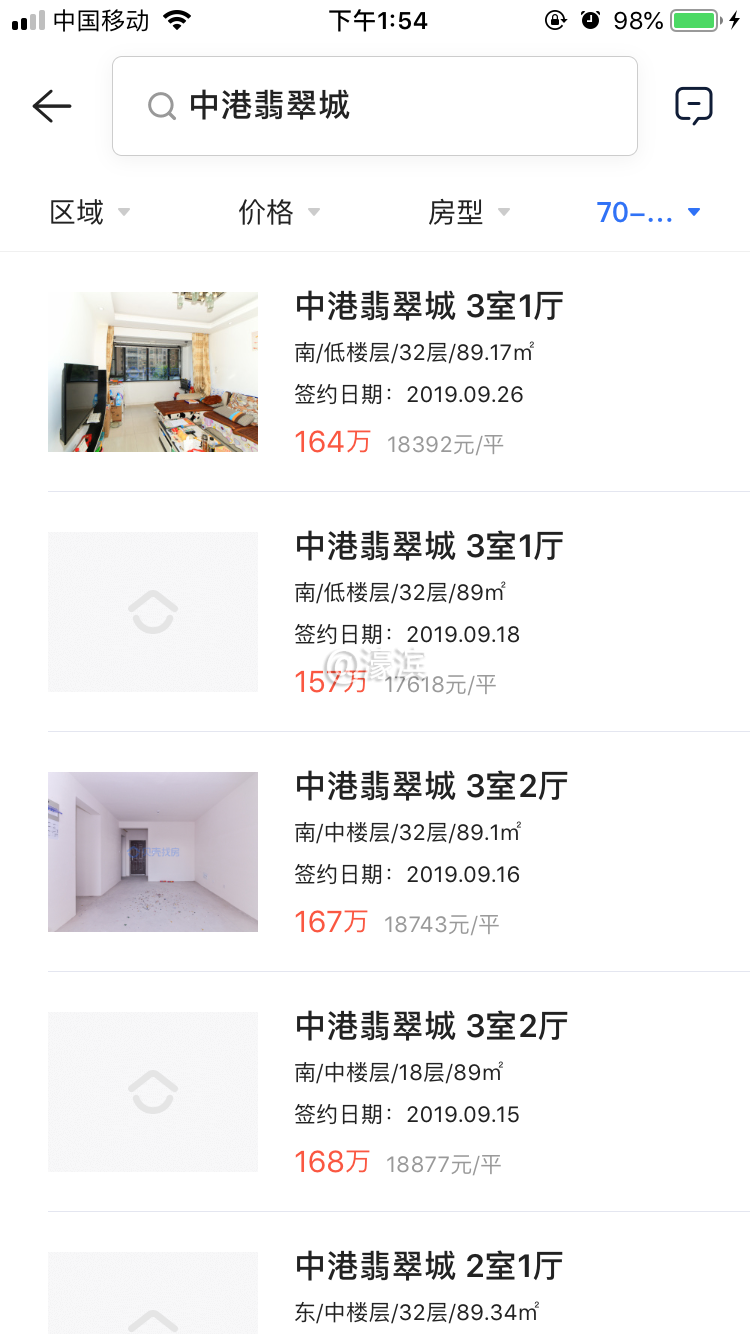Open the 164万 中港翡翠城 3室1厅 listing
Image resolution: width=750 pixels, height=1334 pixels.
tap(430, 370)
